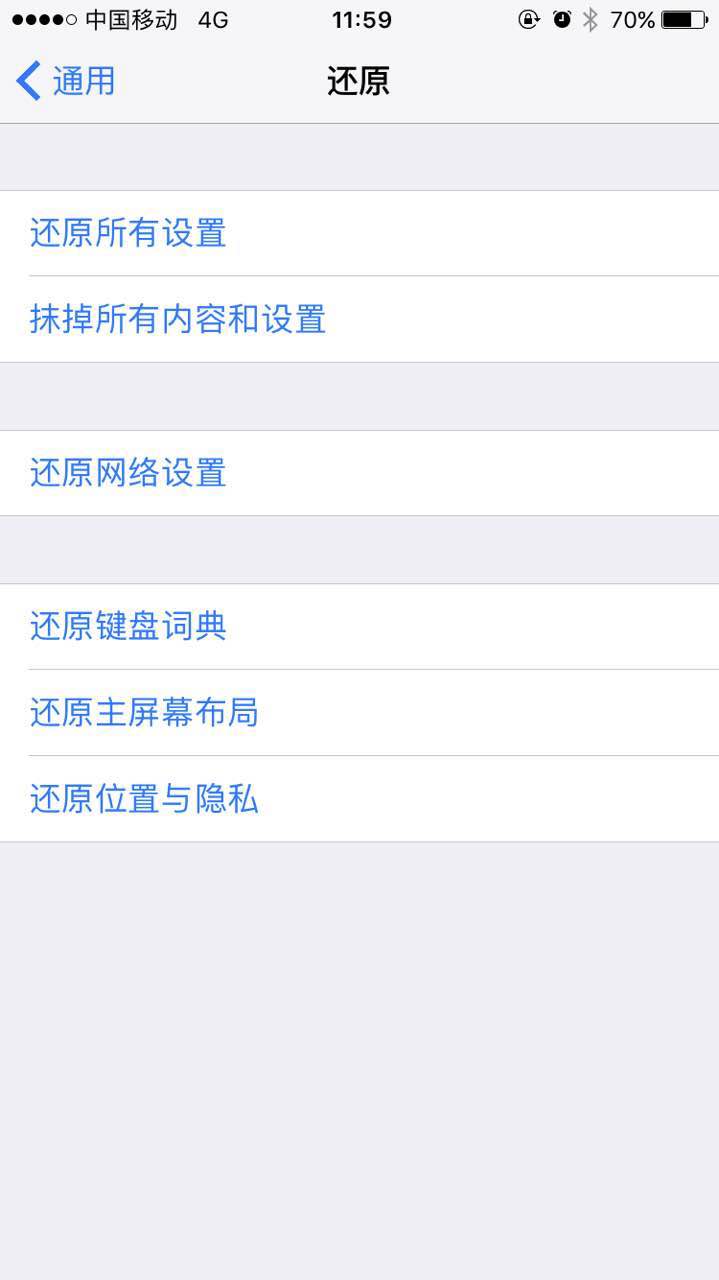Screen dimensions: 719x1280
Task: Choose 抹掉所有内容和设置
Action: 178,319
